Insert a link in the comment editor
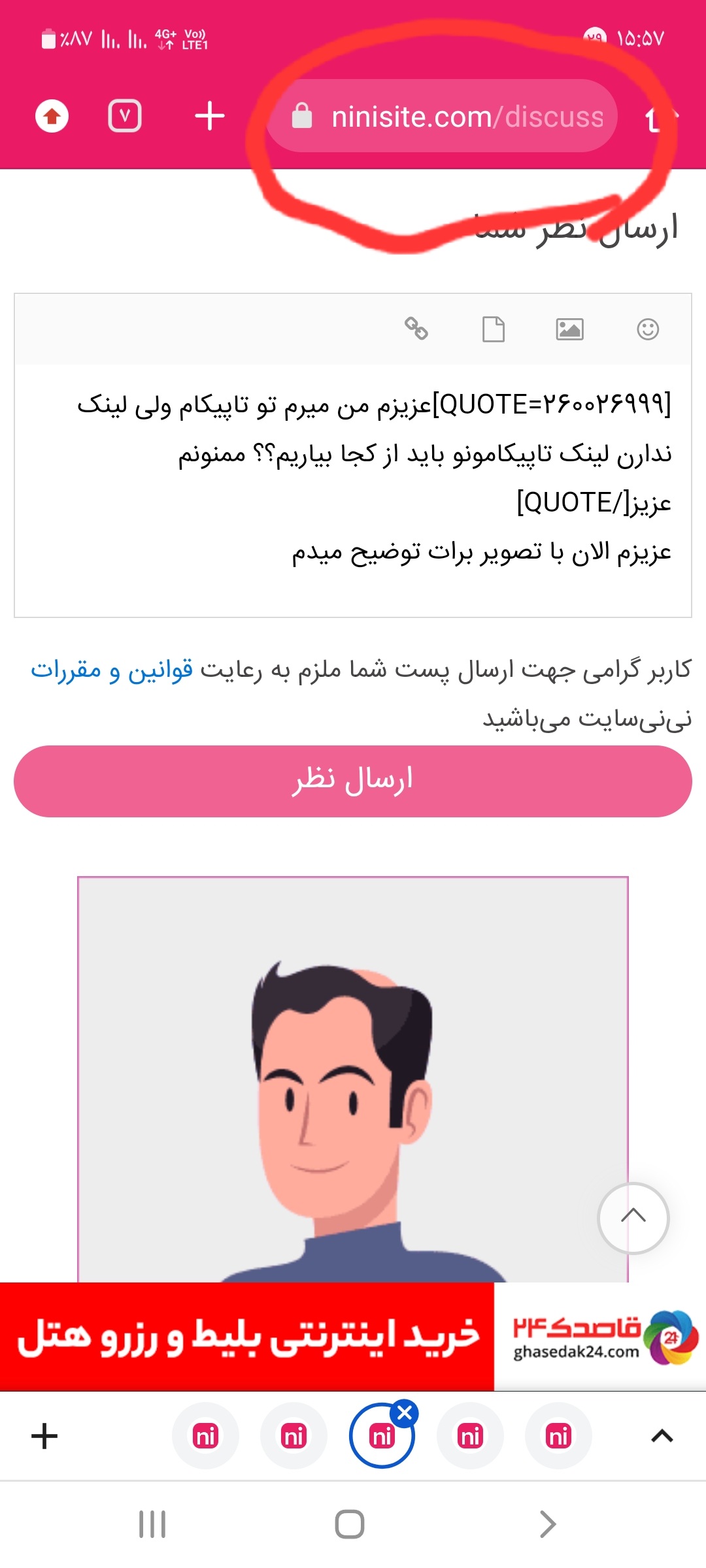The width and height of the screenshot is (706, 1568). (416, 329)
